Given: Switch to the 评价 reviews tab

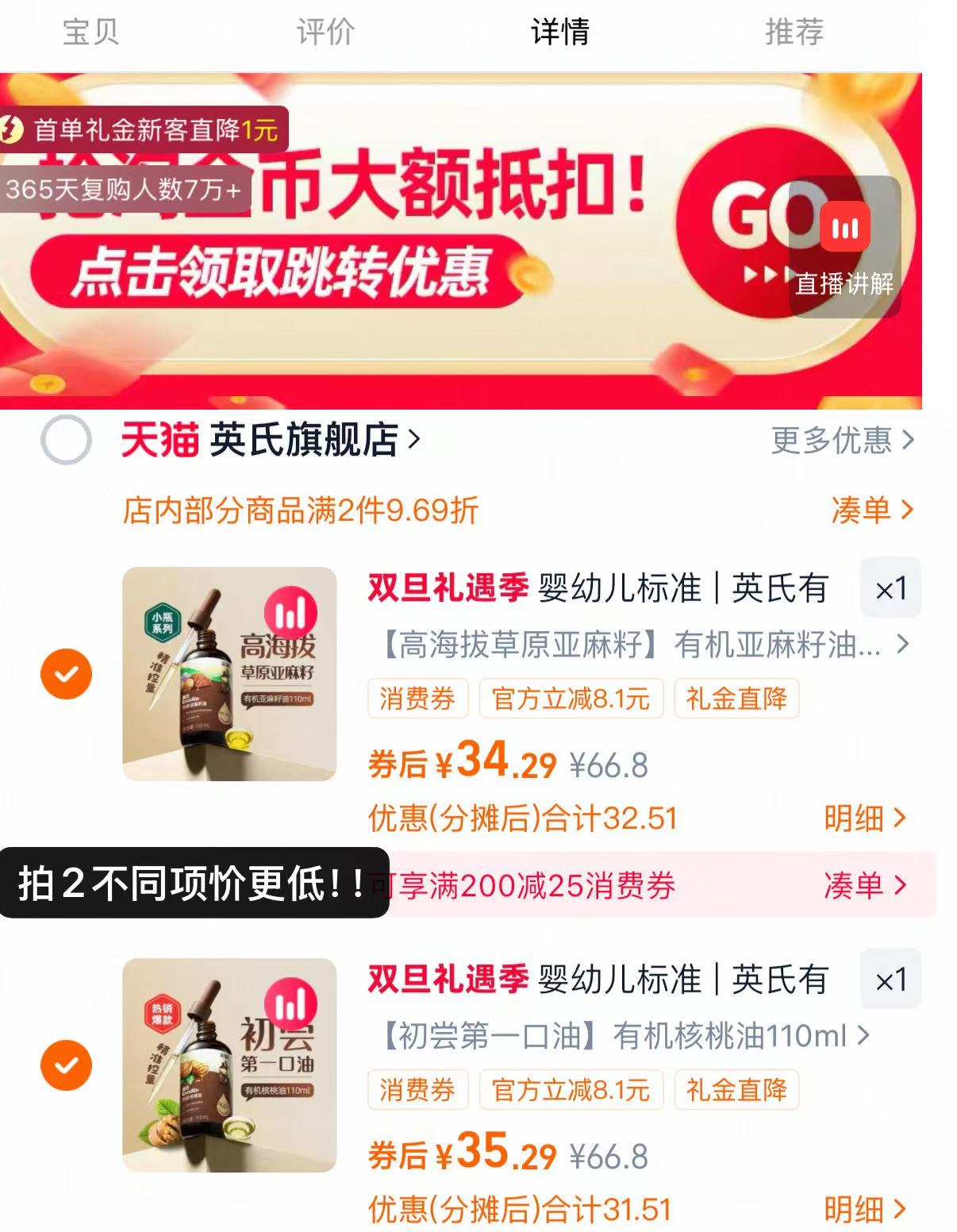Looking at the screenshot, I should tap(327, 32).
